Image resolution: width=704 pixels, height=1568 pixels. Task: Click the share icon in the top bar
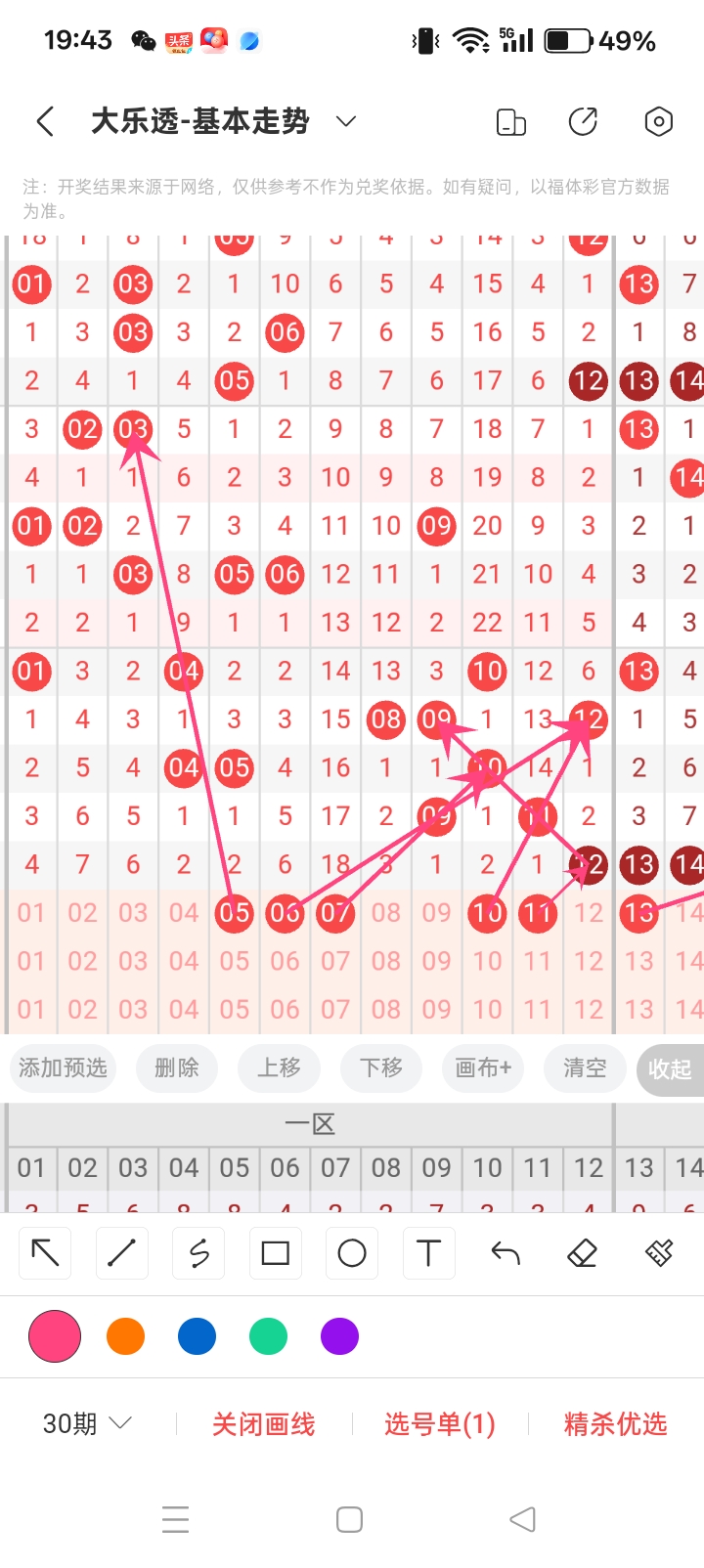583,121
